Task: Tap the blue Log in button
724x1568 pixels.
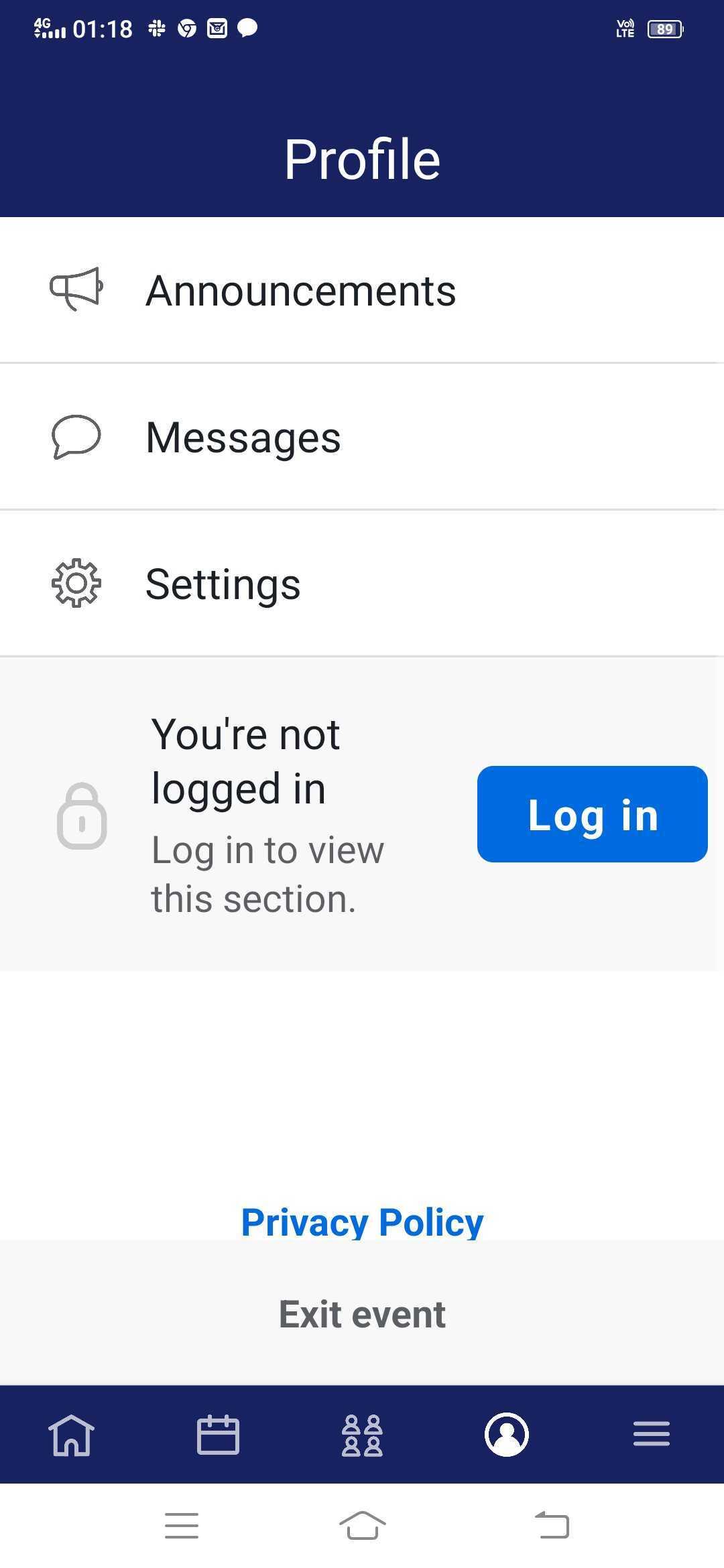Action: click(593, 814)
